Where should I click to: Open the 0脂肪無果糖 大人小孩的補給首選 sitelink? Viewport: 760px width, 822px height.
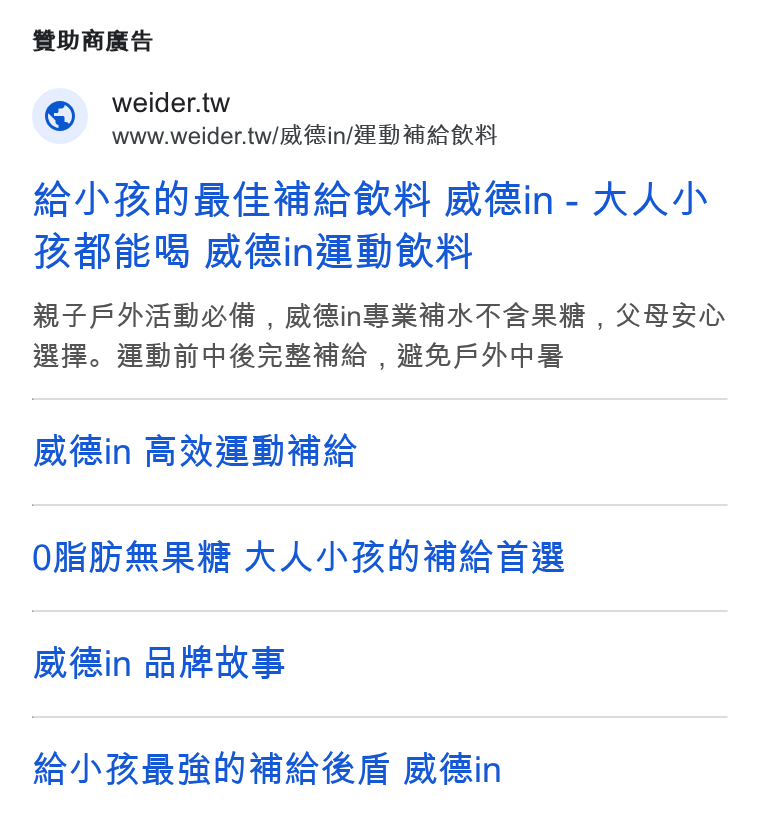coord(298,557)
